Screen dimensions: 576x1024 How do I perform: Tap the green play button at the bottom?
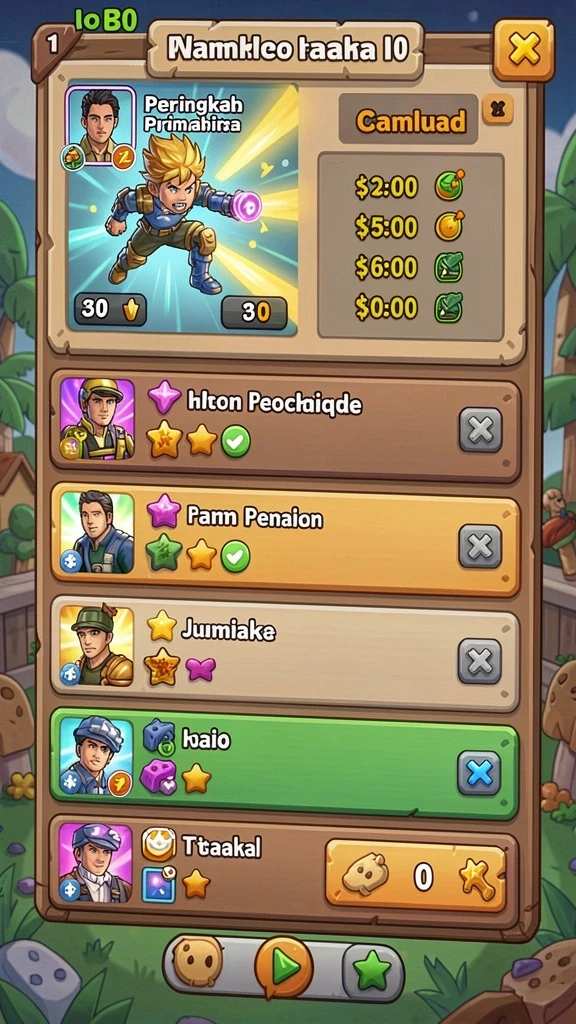point(284,968)
